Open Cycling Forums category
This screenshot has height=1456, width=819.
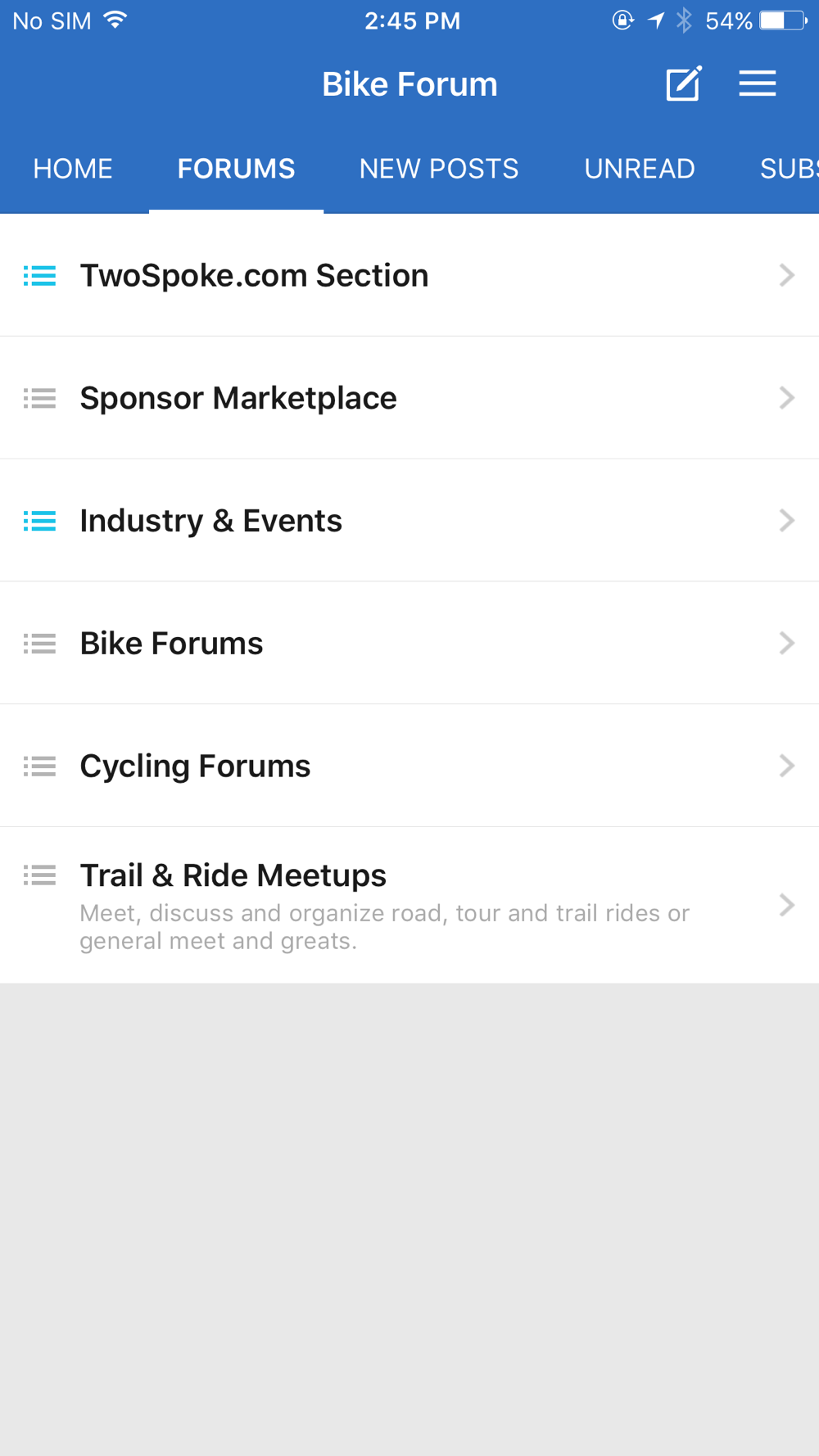point(409,766)
